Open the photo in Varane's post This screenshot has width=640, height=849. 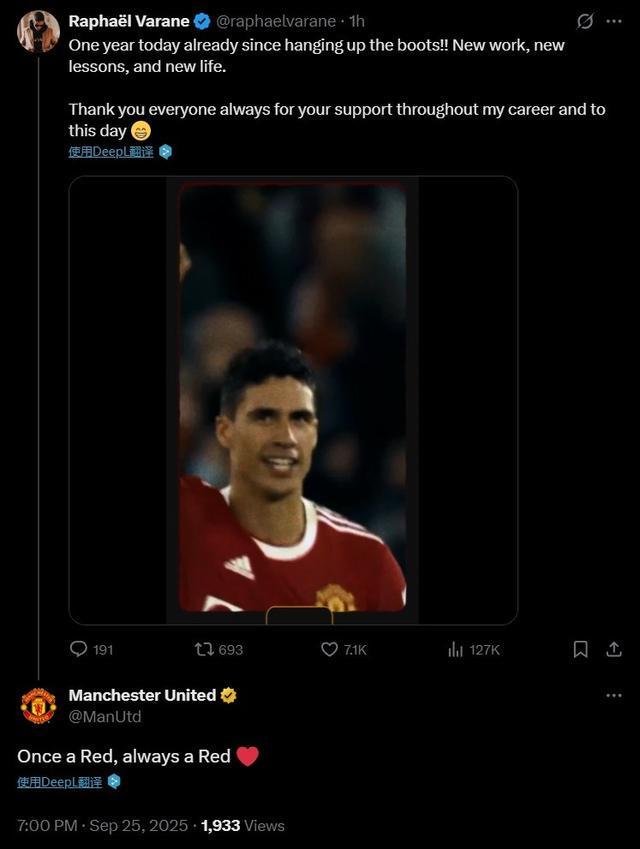(x=293, y=400)
